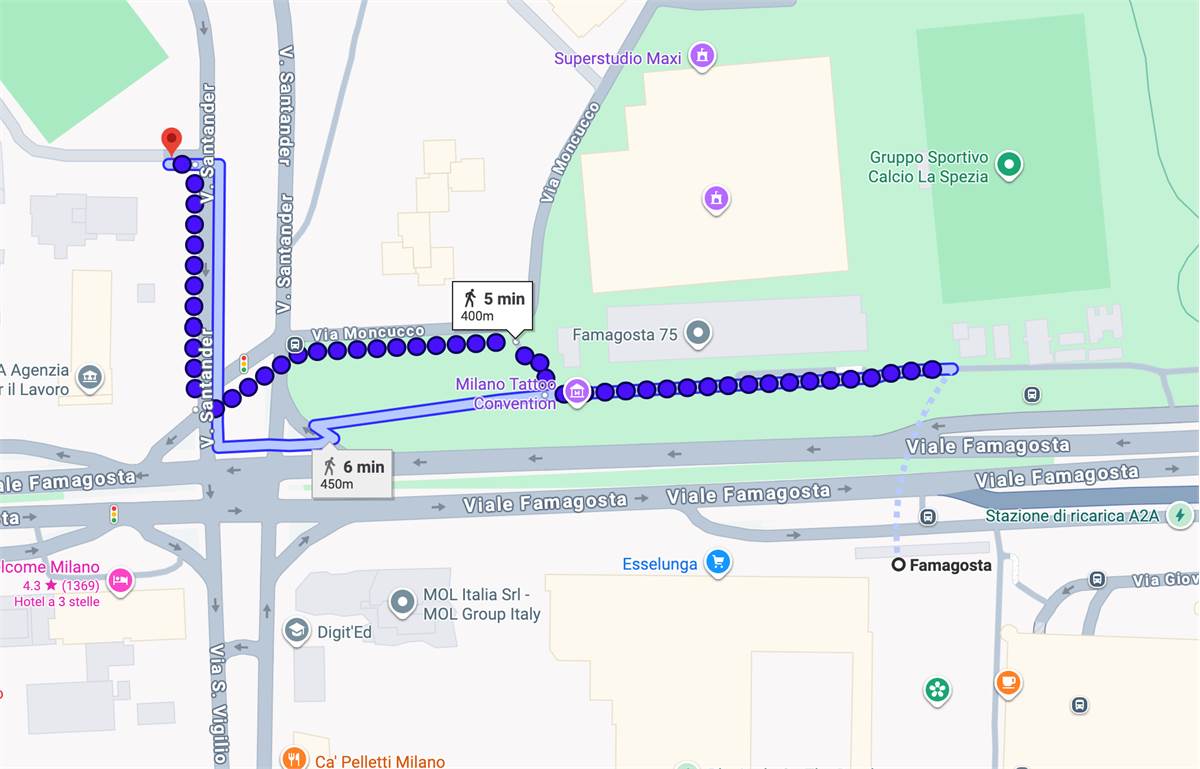Screen dimensions: 1200x769
Task: Select the 6 min 450m walking route
Action: 352,474
